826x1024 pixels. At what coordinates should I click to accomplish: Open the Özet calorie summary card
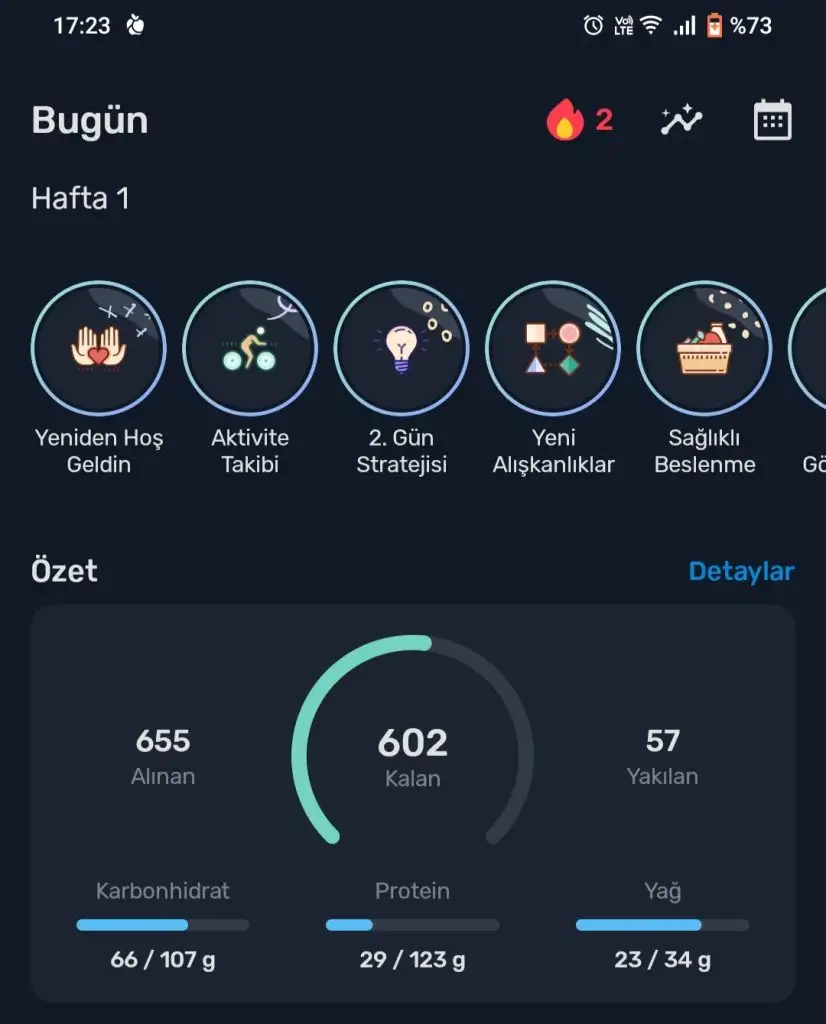[413, 800]
